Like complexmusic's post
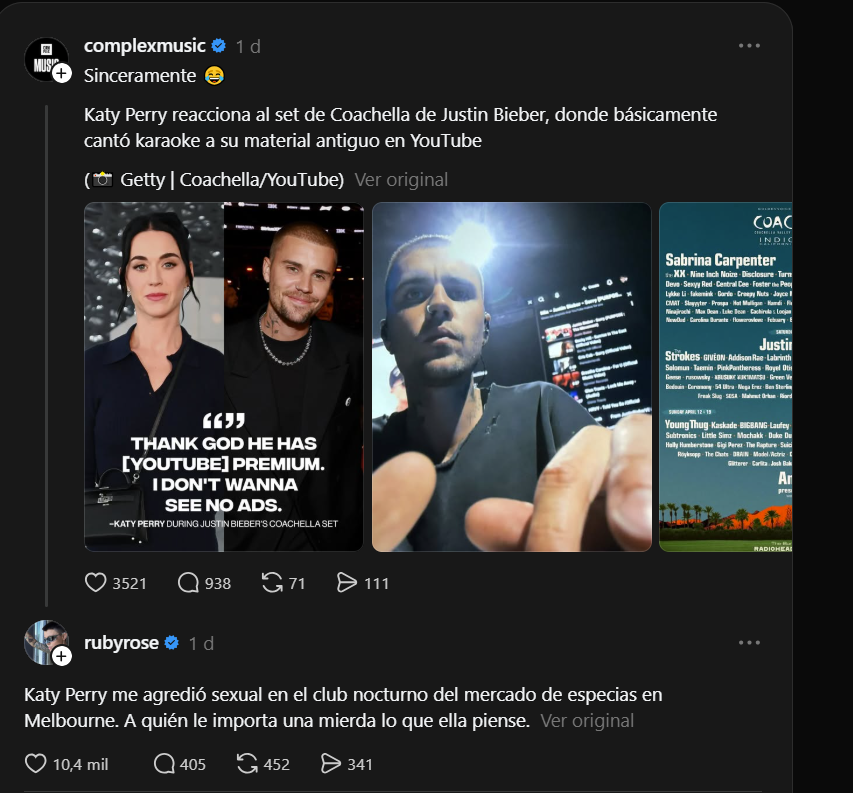853x793 pixels. point(96,583)
